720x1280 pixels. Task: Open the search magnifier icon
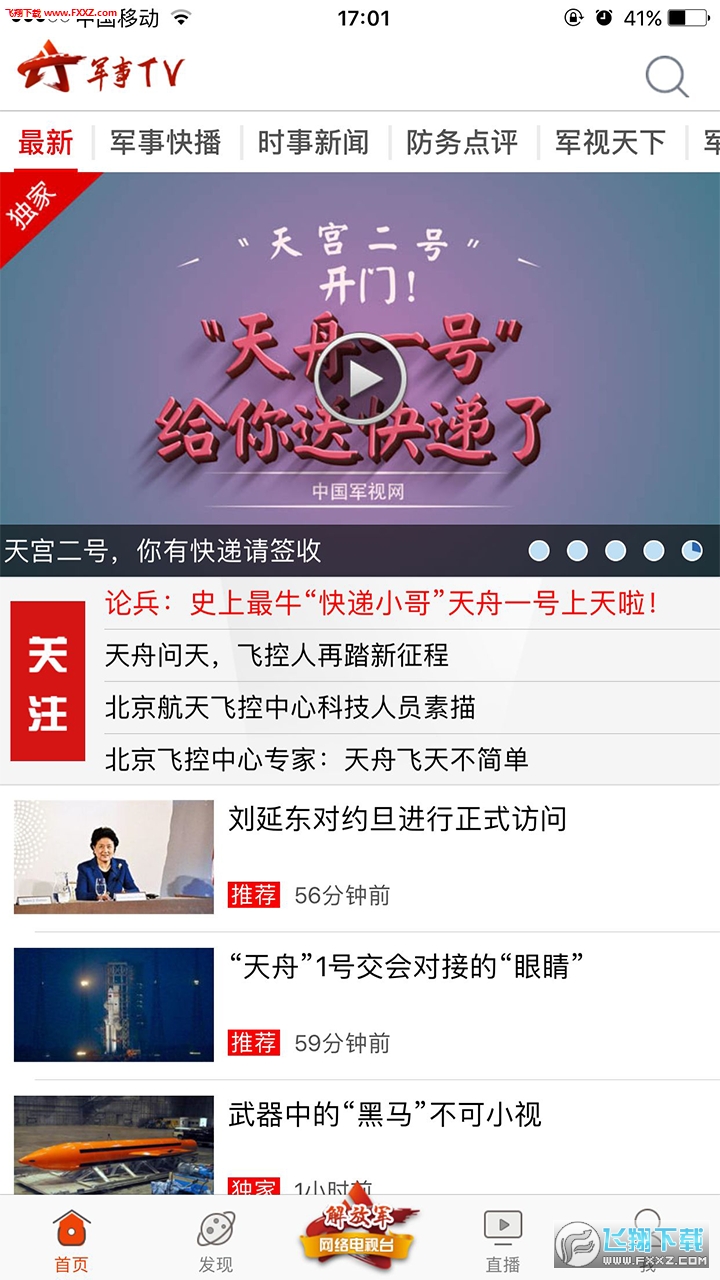coord(667,76)
